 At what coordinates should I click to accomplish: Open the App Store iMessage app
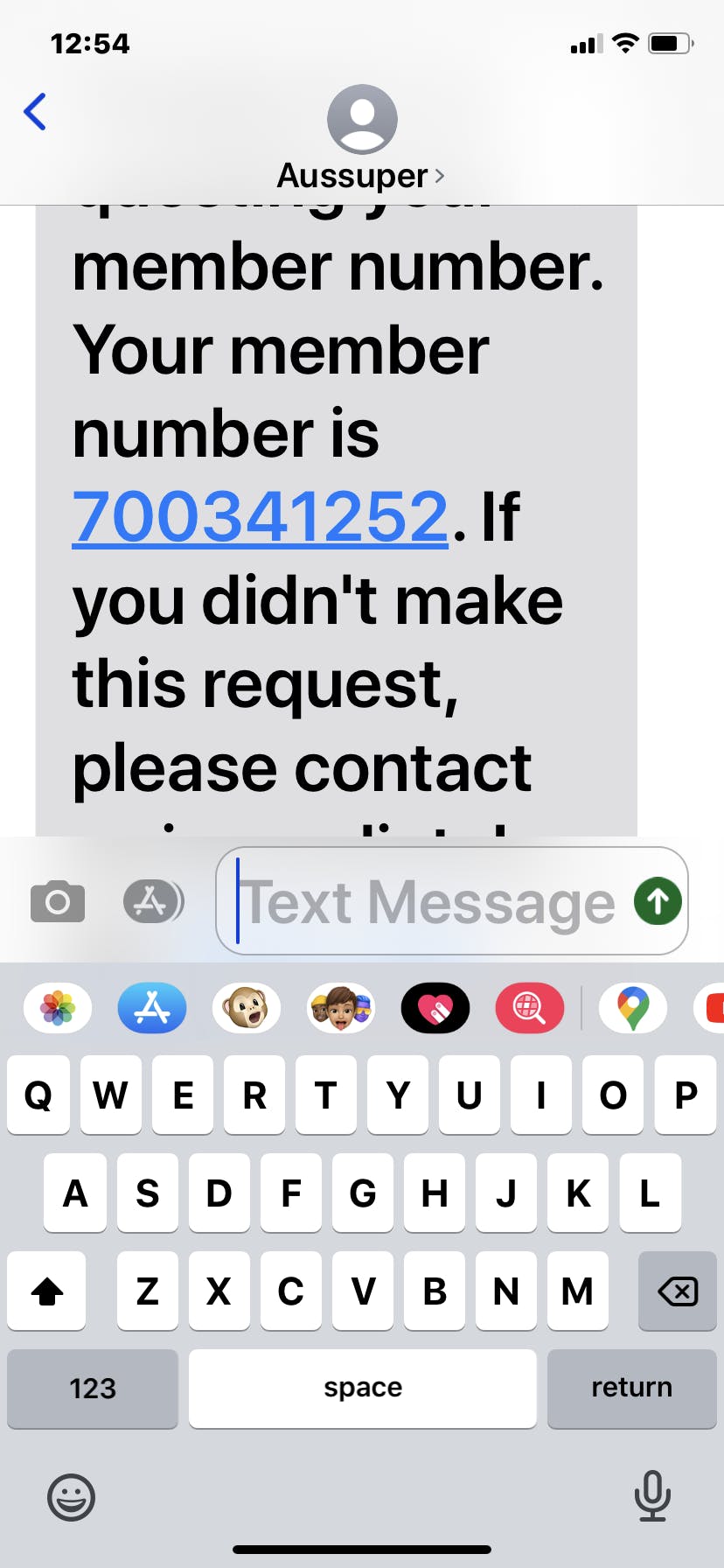[x=152, y=1008]
